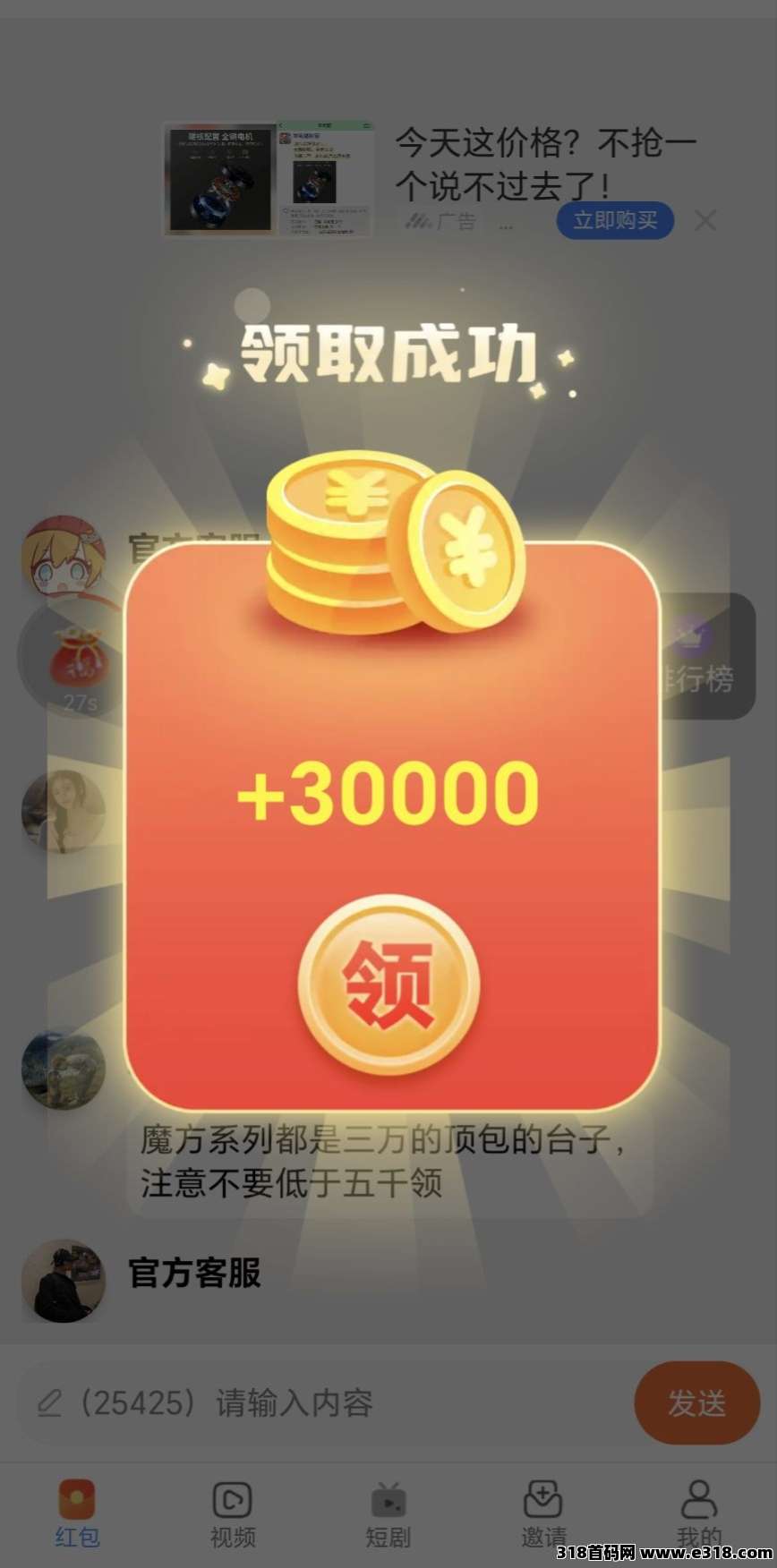This screenshot has width=777, height=1568.
Task: Tap the 发送 send button
Action: (x=696, y=1402)
